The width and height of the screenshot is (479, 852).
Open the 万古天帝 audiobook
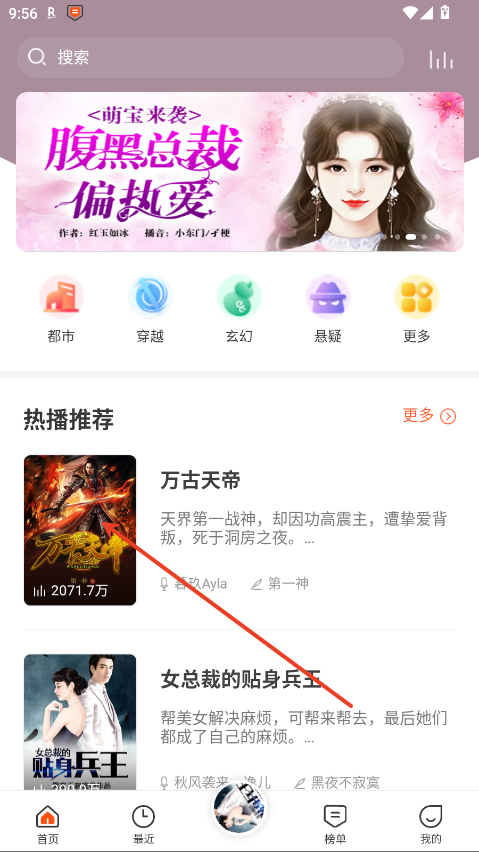pyautogui.click(x=240, y=530)
